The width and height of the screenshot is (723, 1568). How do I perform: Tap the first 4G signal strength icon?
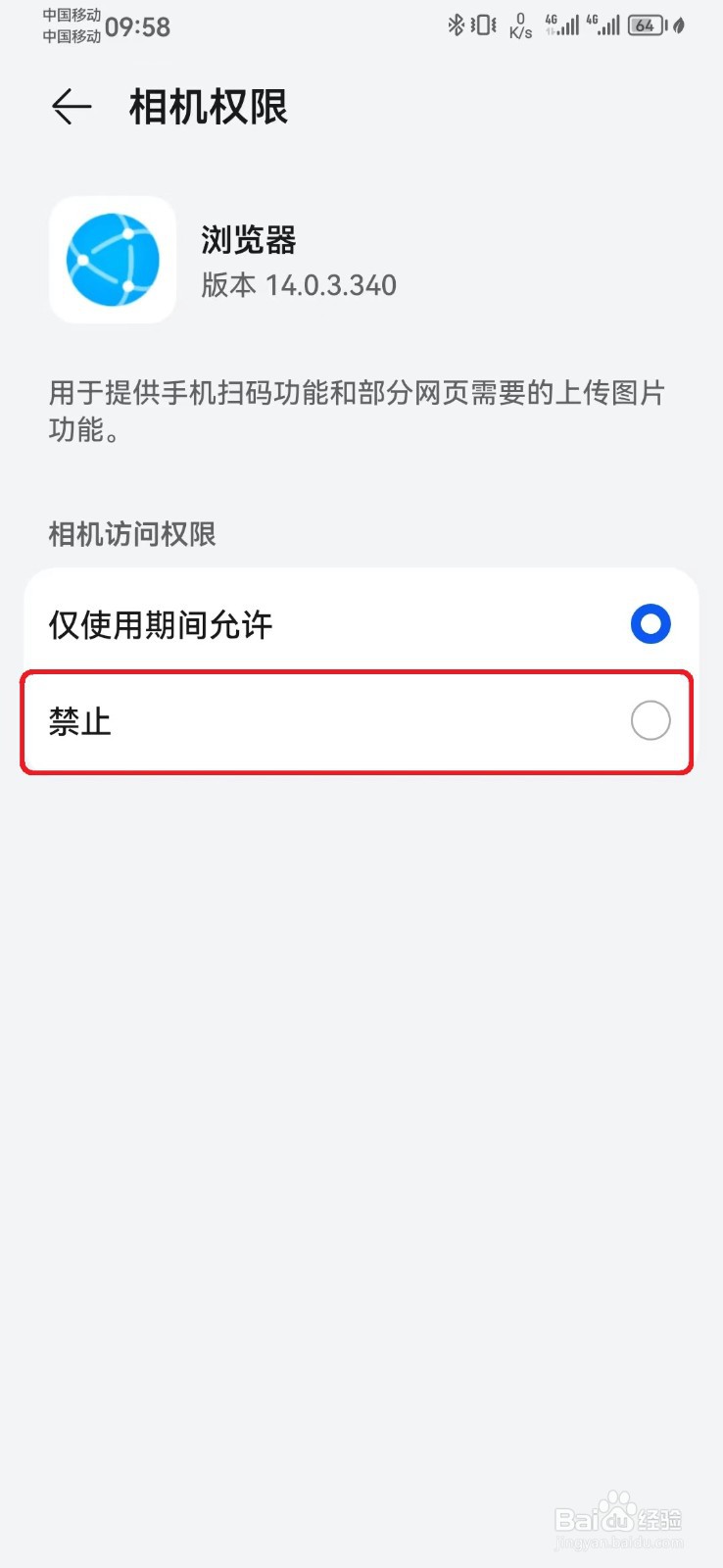[560, 25]
